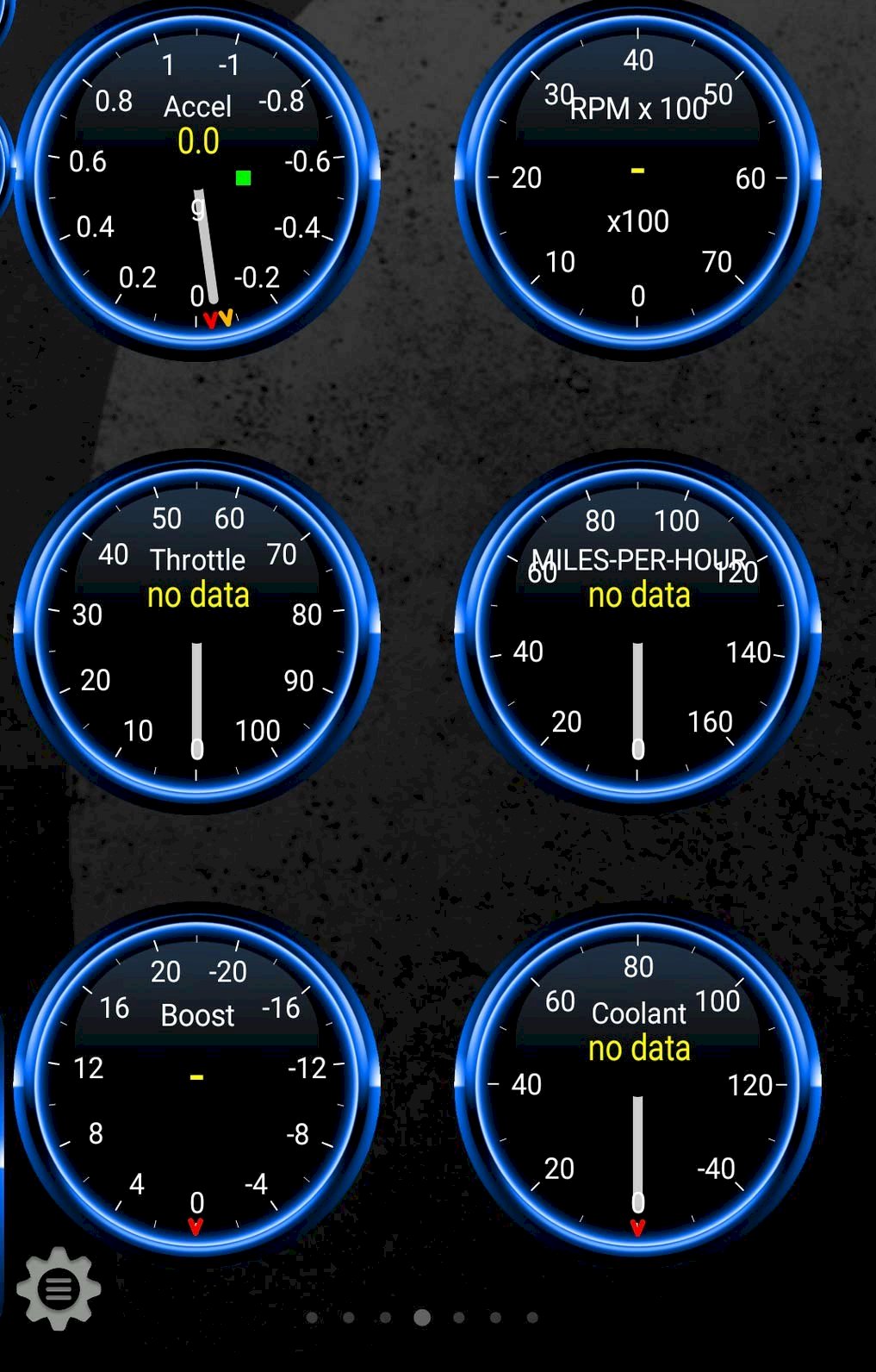Image resolution: width=876 pixels, height=1372 pixels.
Task: Tap the Boost gauge
Action: pos(197,1084)
